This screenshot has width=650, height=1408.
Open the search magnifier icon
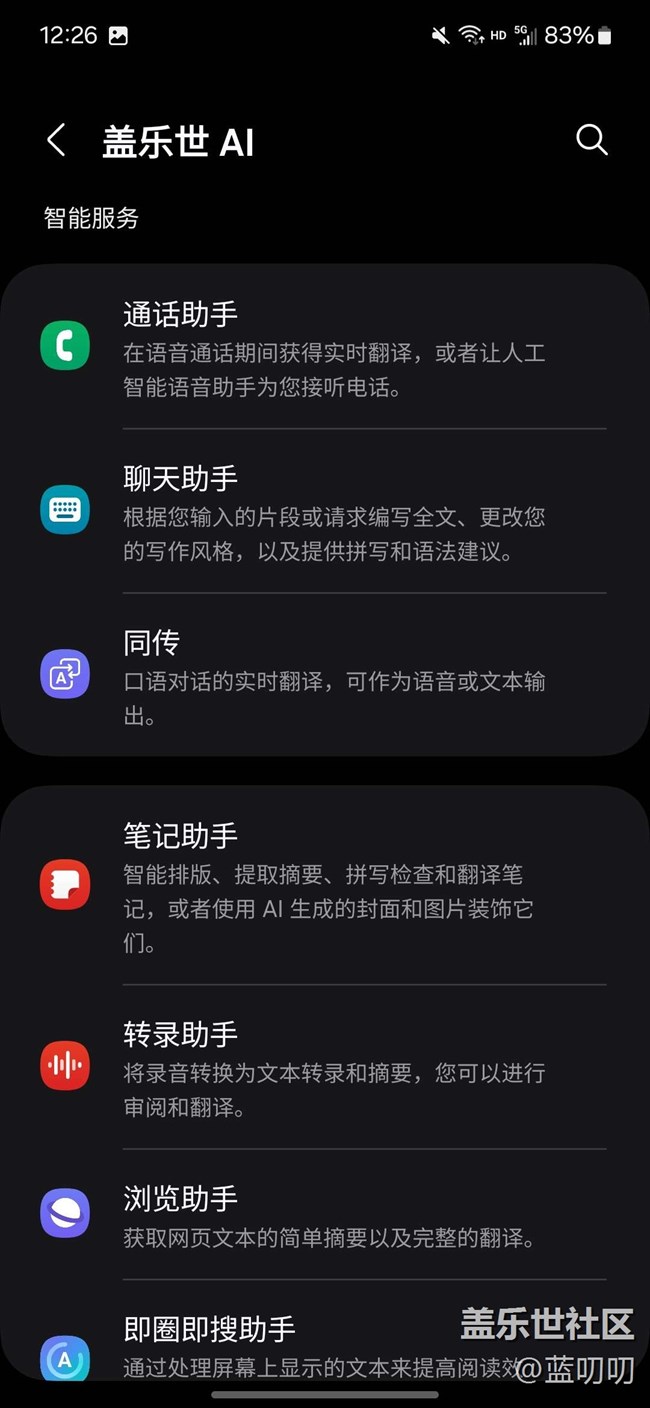592,140
